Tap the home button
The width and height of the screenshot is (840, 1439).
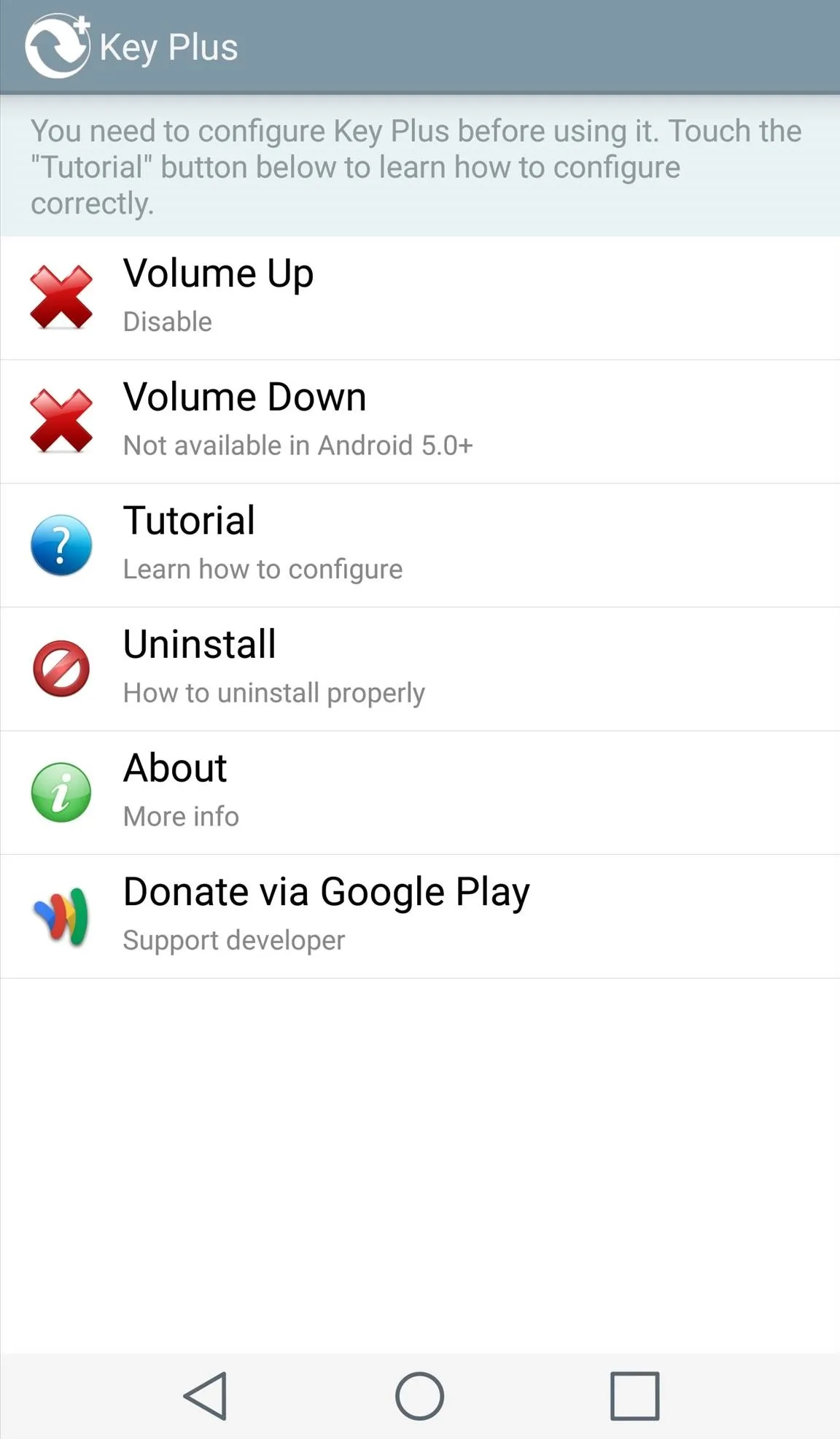pyautogui.click(x=419, y=1396)
